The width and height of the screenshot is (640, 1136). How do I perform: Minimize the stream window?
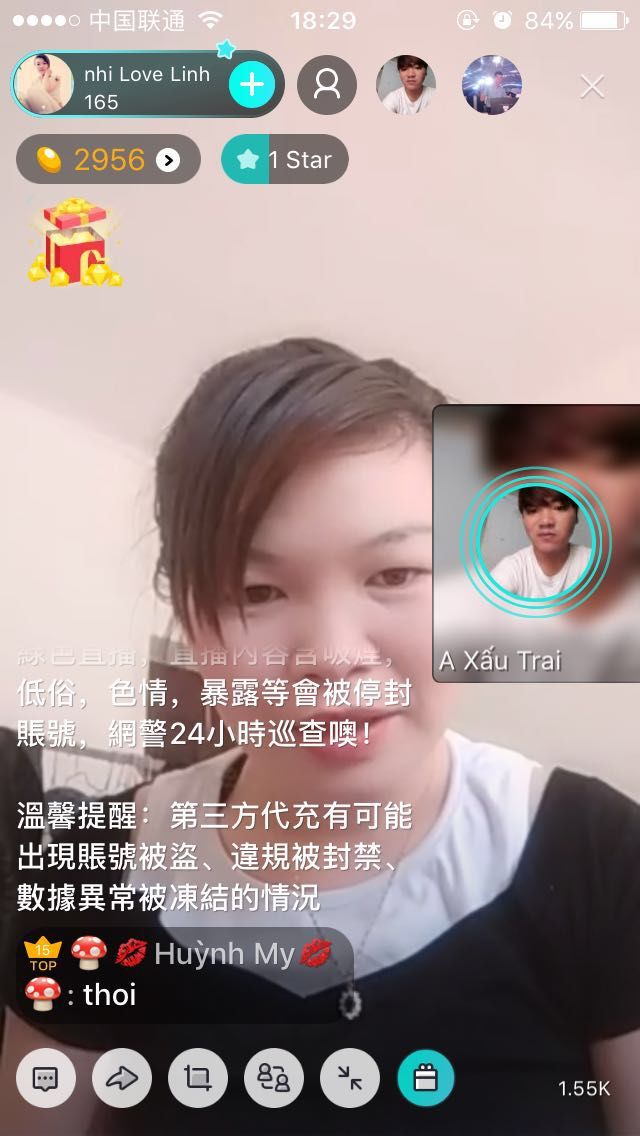point(349,1078)
